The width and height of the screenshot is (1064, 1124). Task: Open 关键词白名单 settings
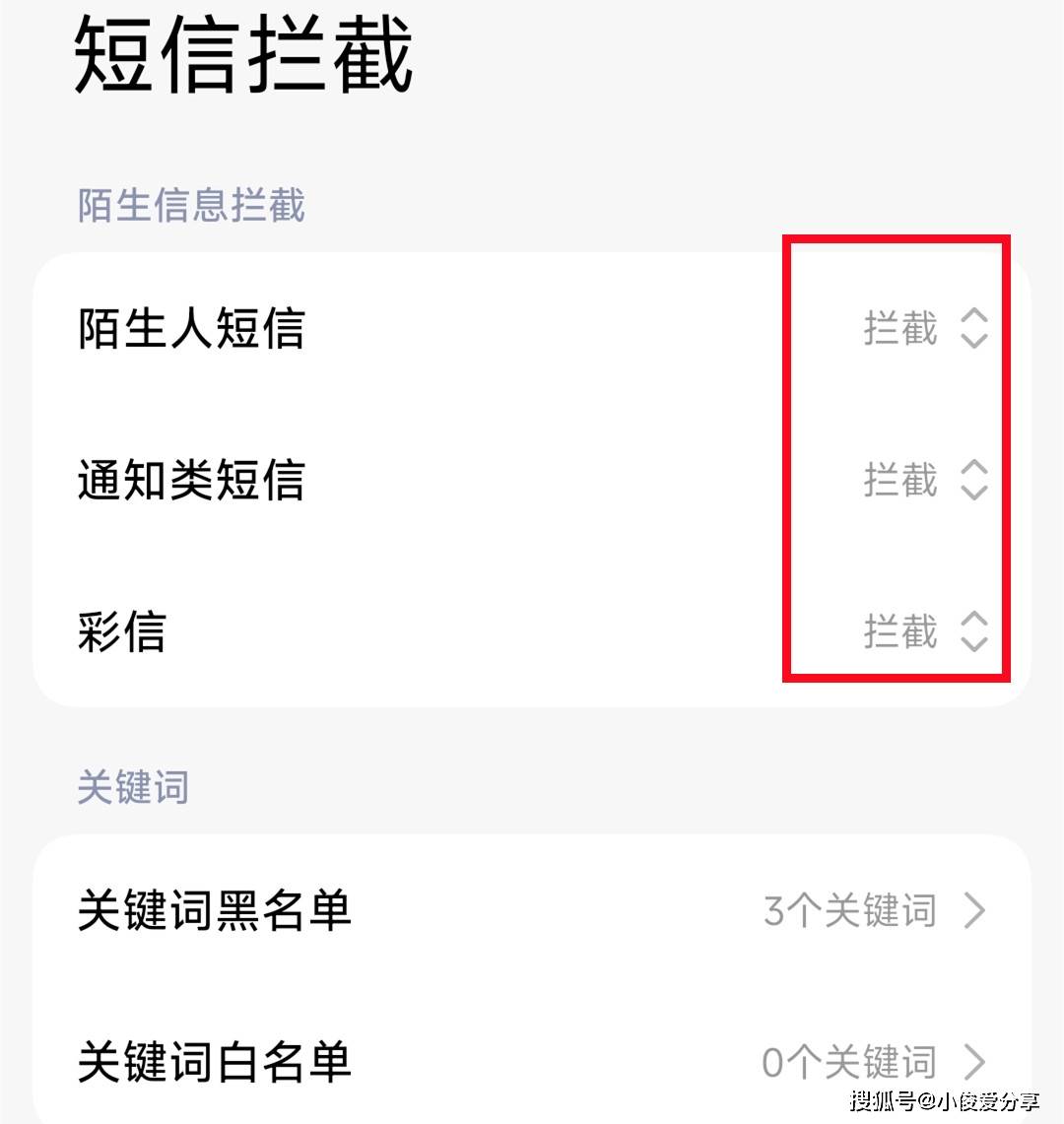(532, 1062)
